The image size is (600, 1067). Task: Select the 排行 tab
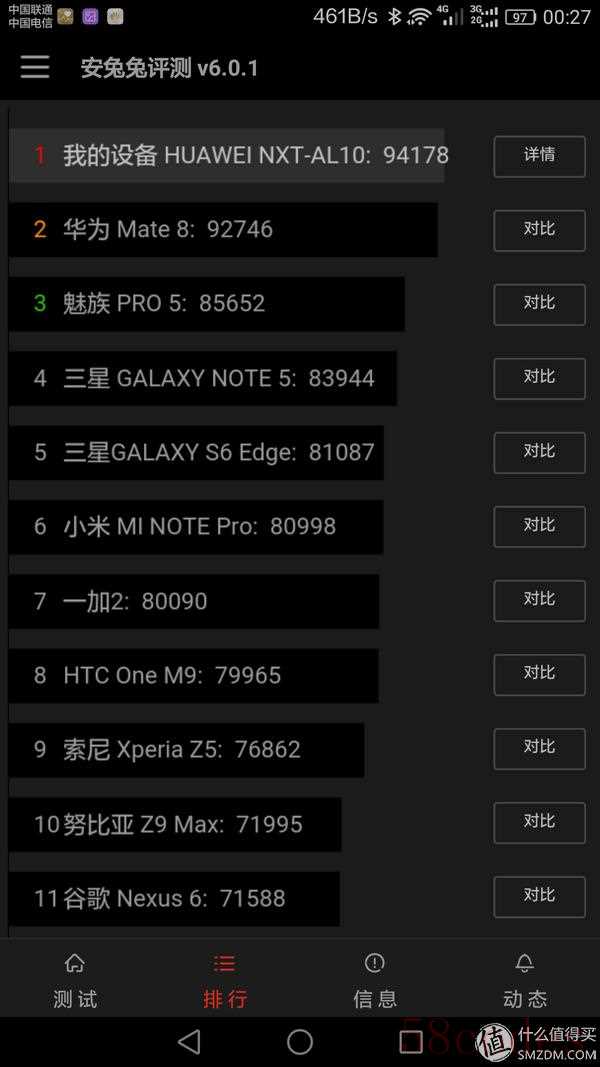(x=224, y=980)
